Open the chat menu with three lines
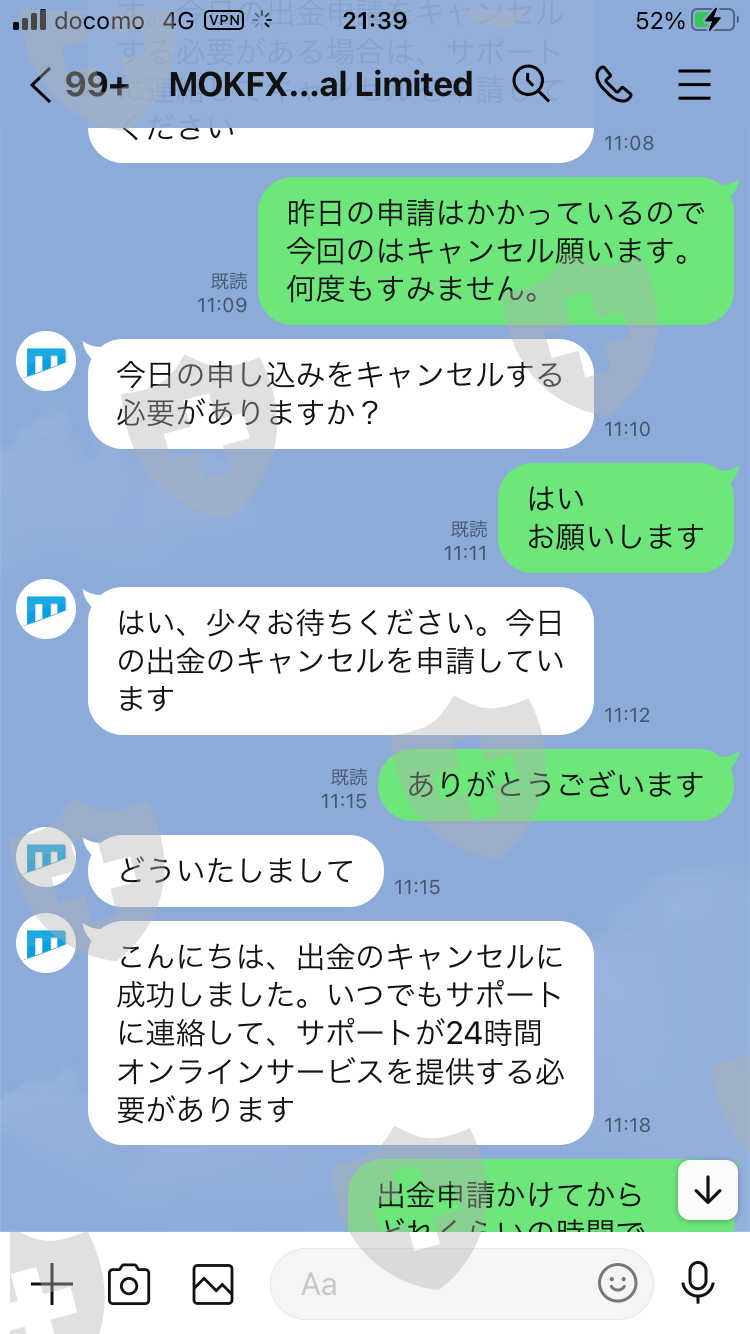750x1334 pixels. click(694, 85)
